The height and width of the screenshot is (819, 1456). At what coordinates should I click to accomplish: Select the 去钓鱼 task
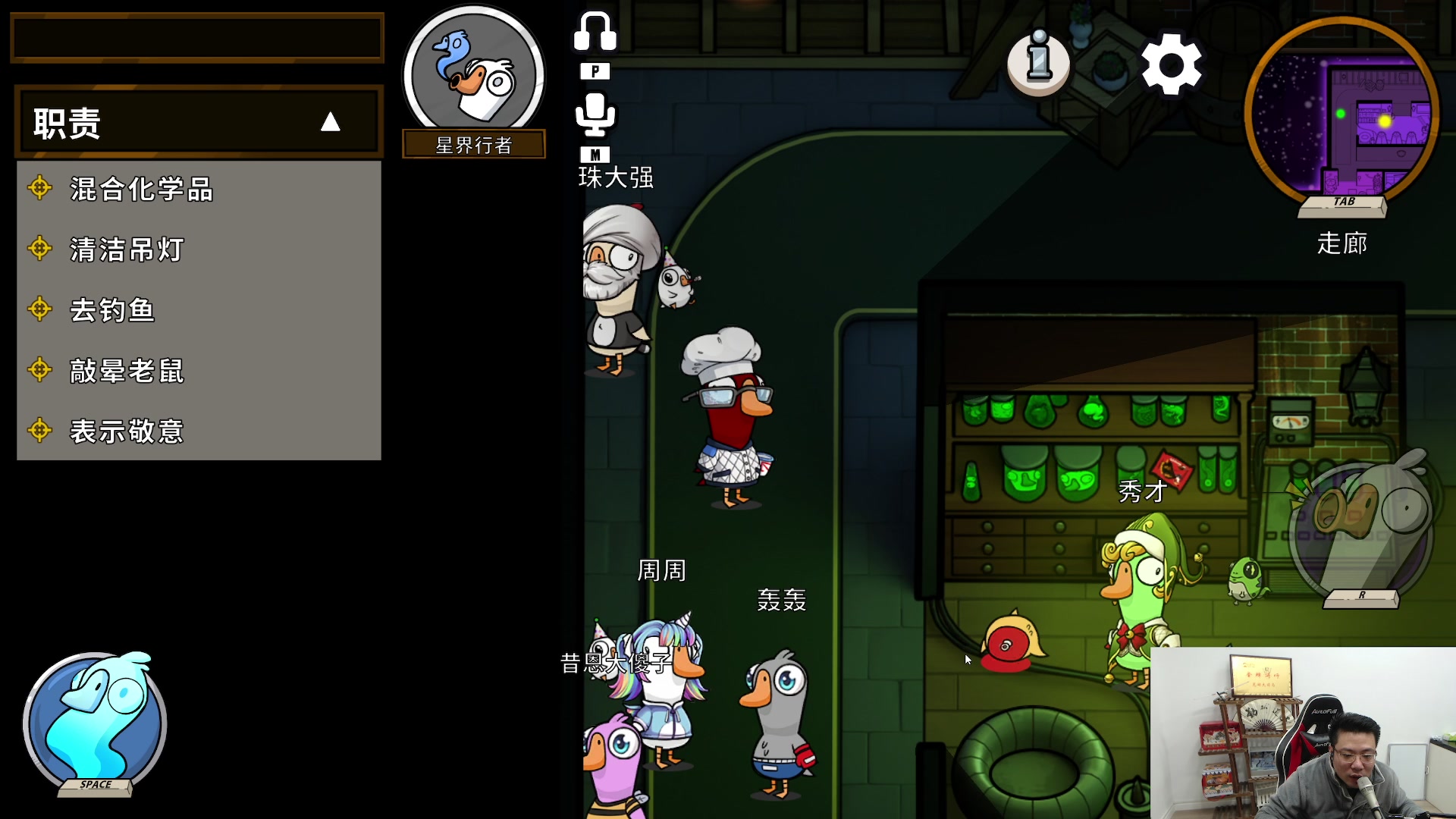pyautogui.click(x=112, y=310)
